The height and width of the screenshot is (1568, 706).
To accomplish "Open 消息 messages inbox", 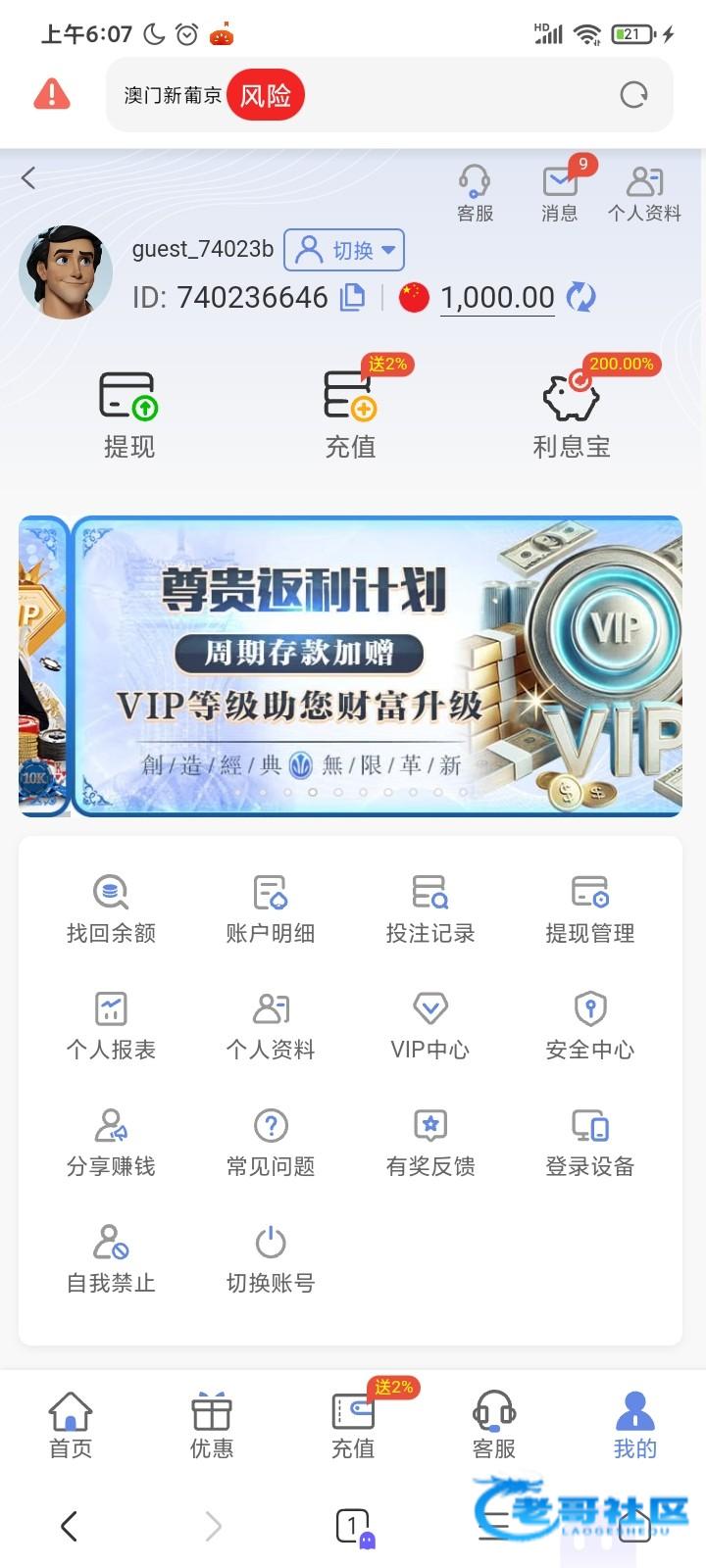I will tap(560, 192).
